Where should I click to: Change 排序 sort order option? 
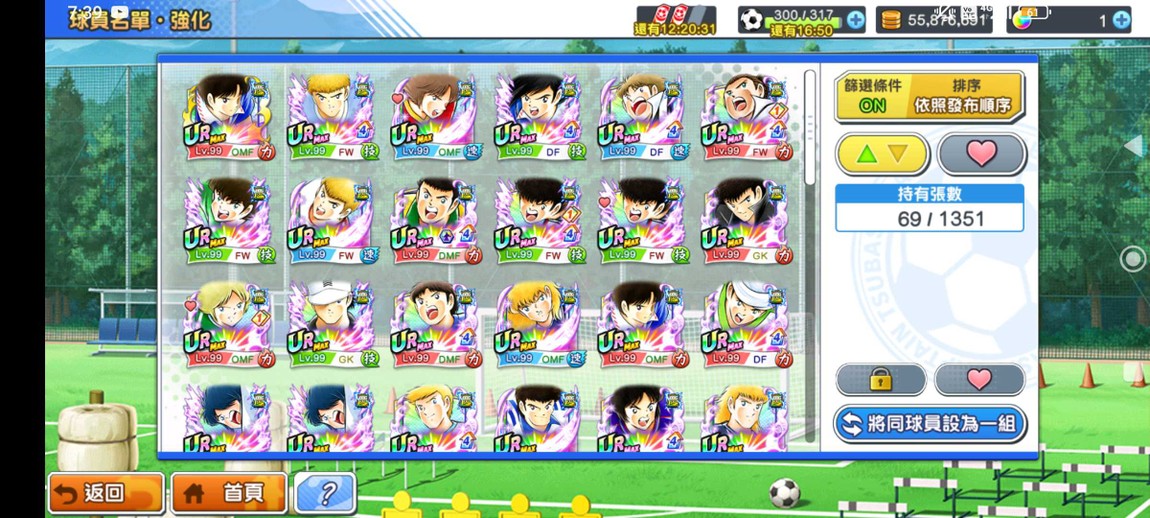(963, 96)
